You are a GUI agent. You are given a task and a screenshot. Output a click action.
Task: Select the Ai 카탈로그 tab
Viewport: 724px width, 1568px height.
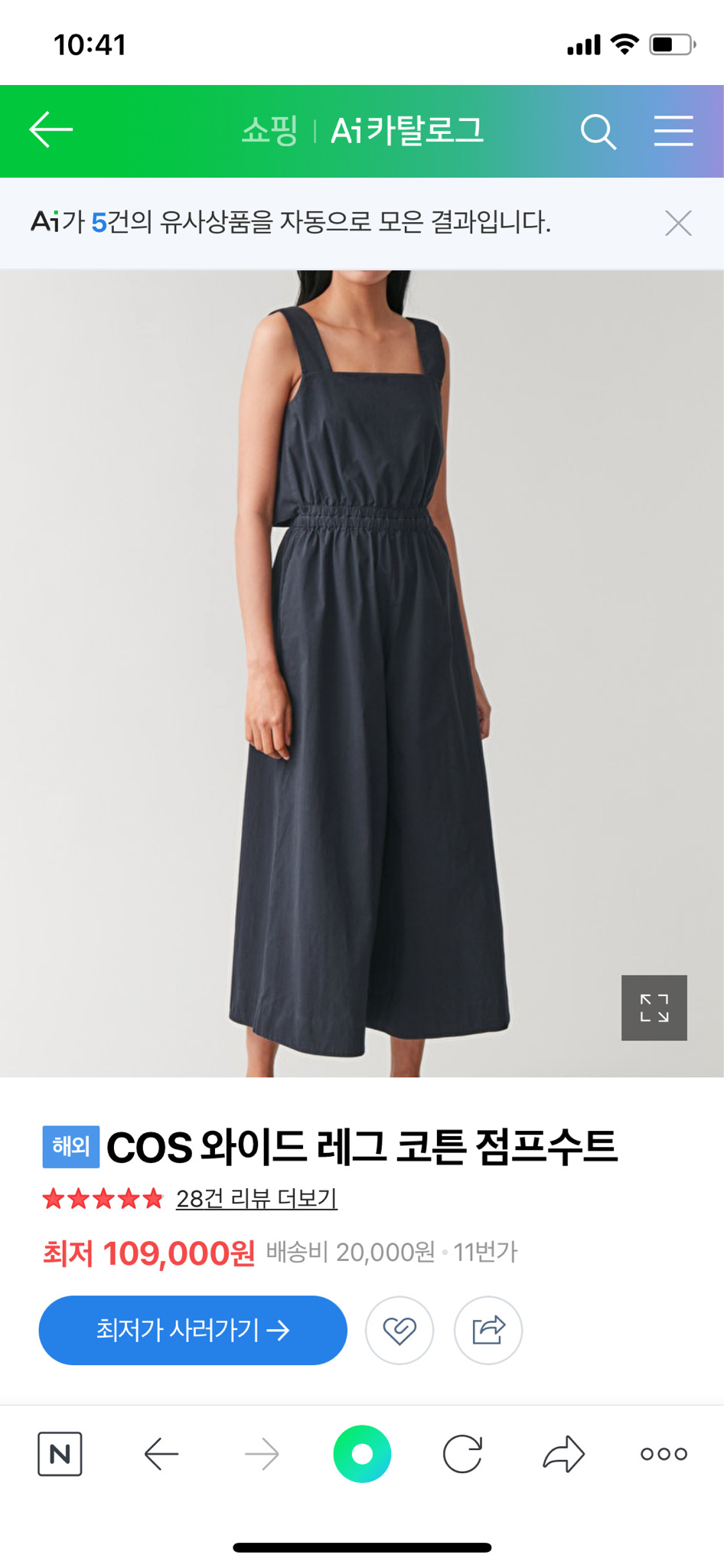pyautogui.click(x=408, y=131)
